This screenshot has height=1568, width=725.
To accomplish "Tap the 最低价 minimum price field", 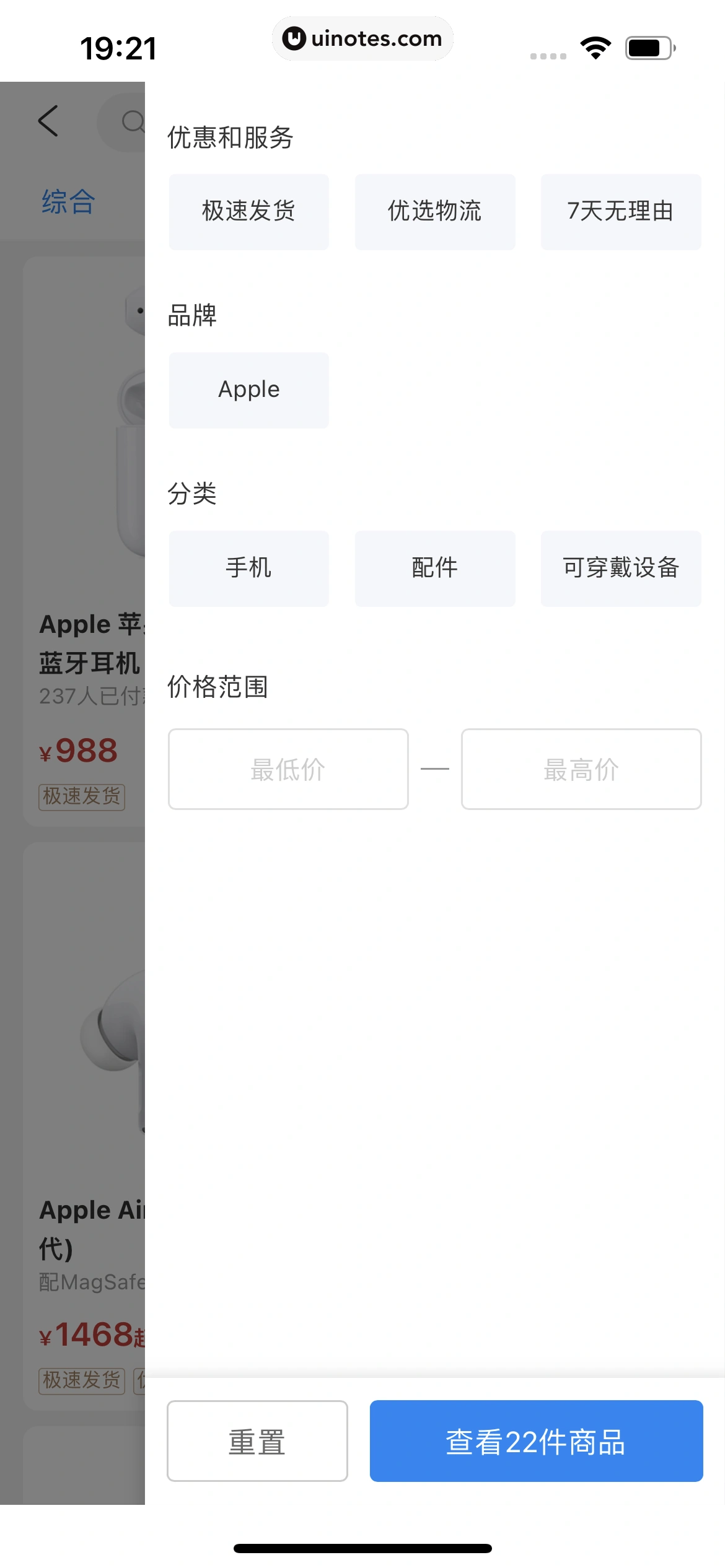I will coord(288,769).
